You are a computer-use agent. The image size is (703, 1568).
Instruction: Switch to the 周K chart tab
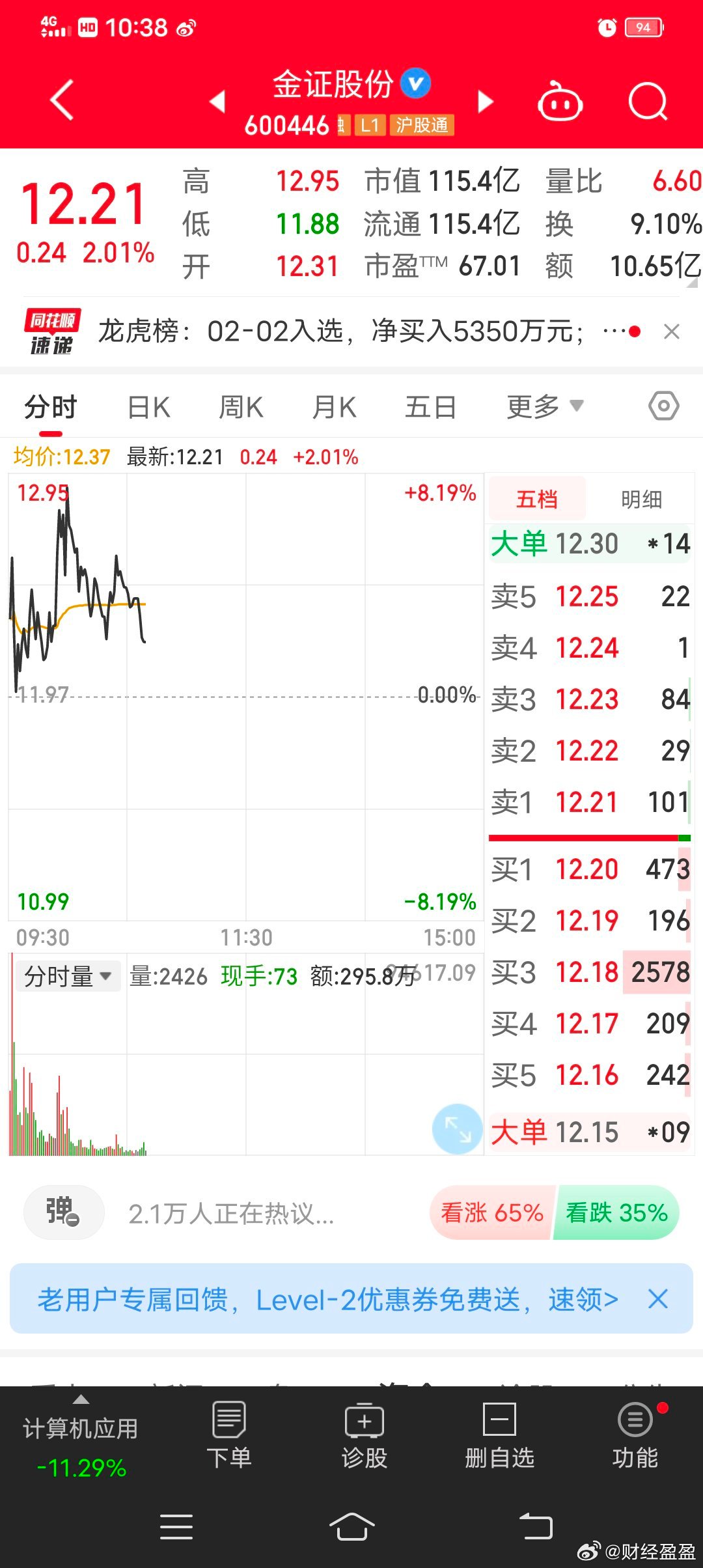[241, 408]
